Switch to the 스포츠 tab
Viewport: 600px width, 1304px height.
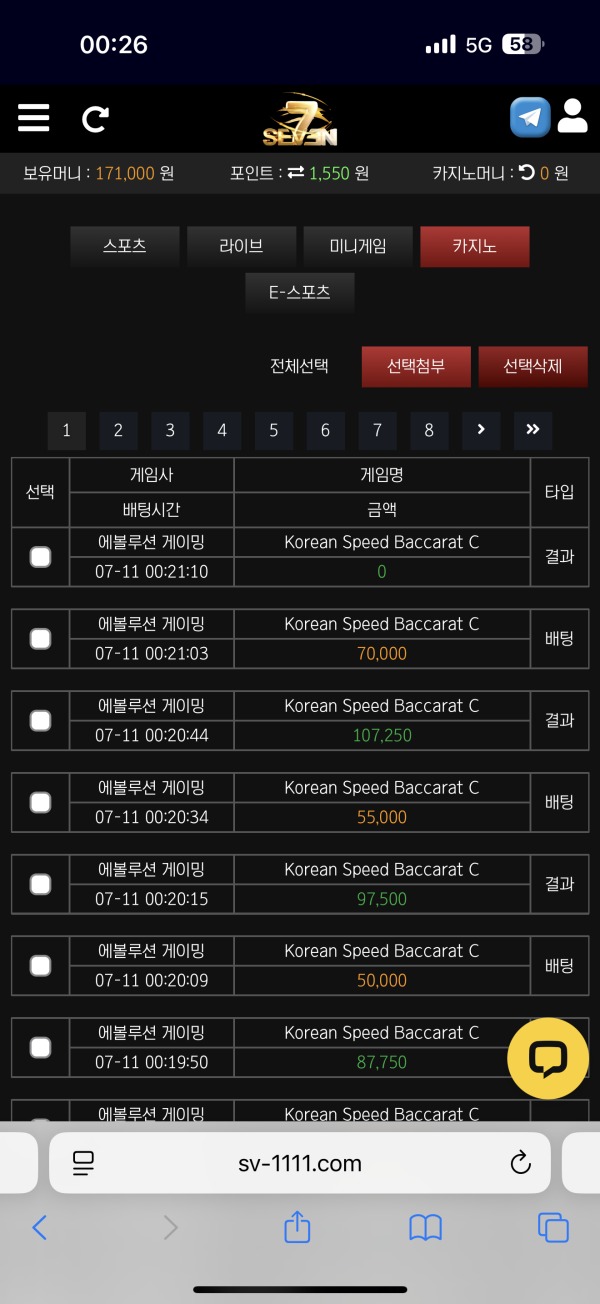(125, 246)
